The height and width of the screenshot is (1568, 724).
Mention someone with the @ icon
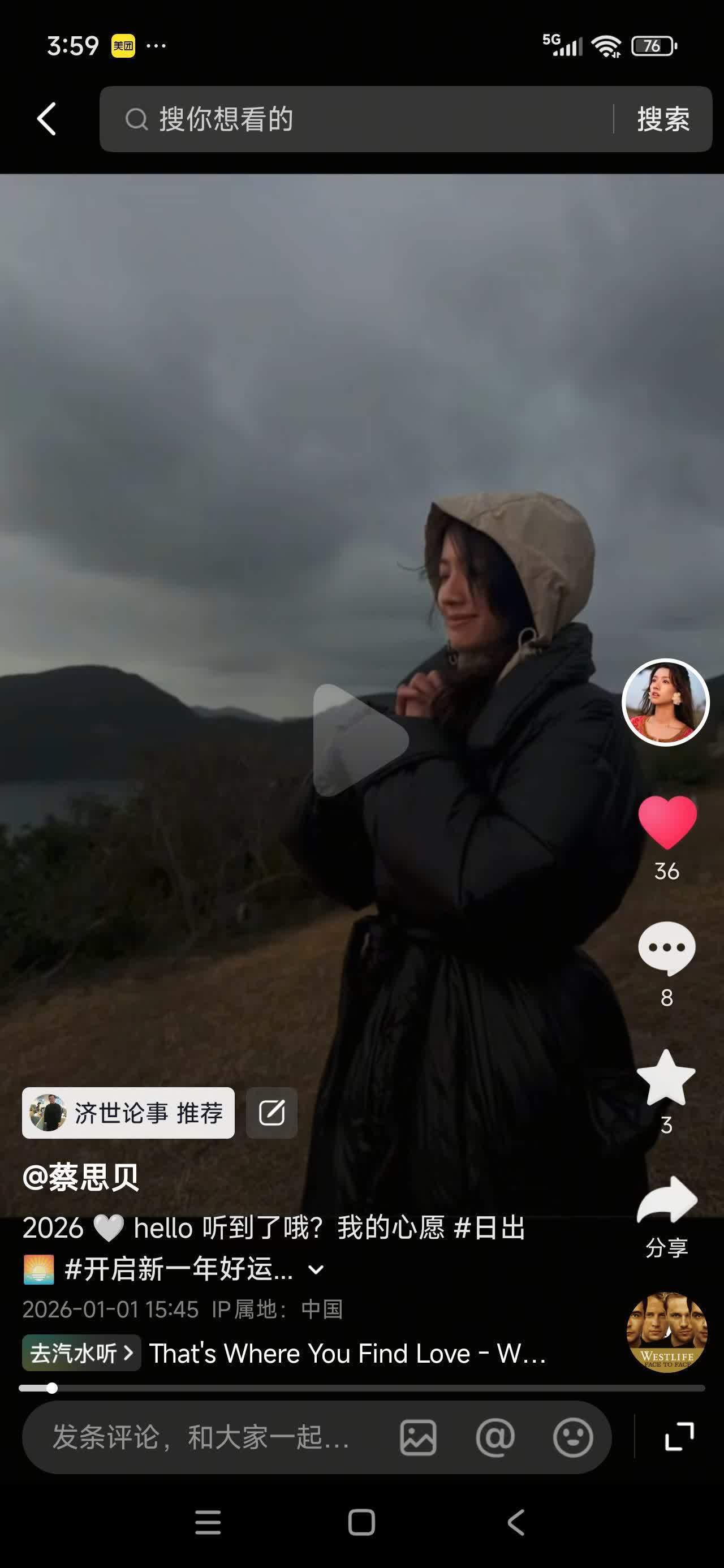pyautogui.click(x=495, y=1438)
